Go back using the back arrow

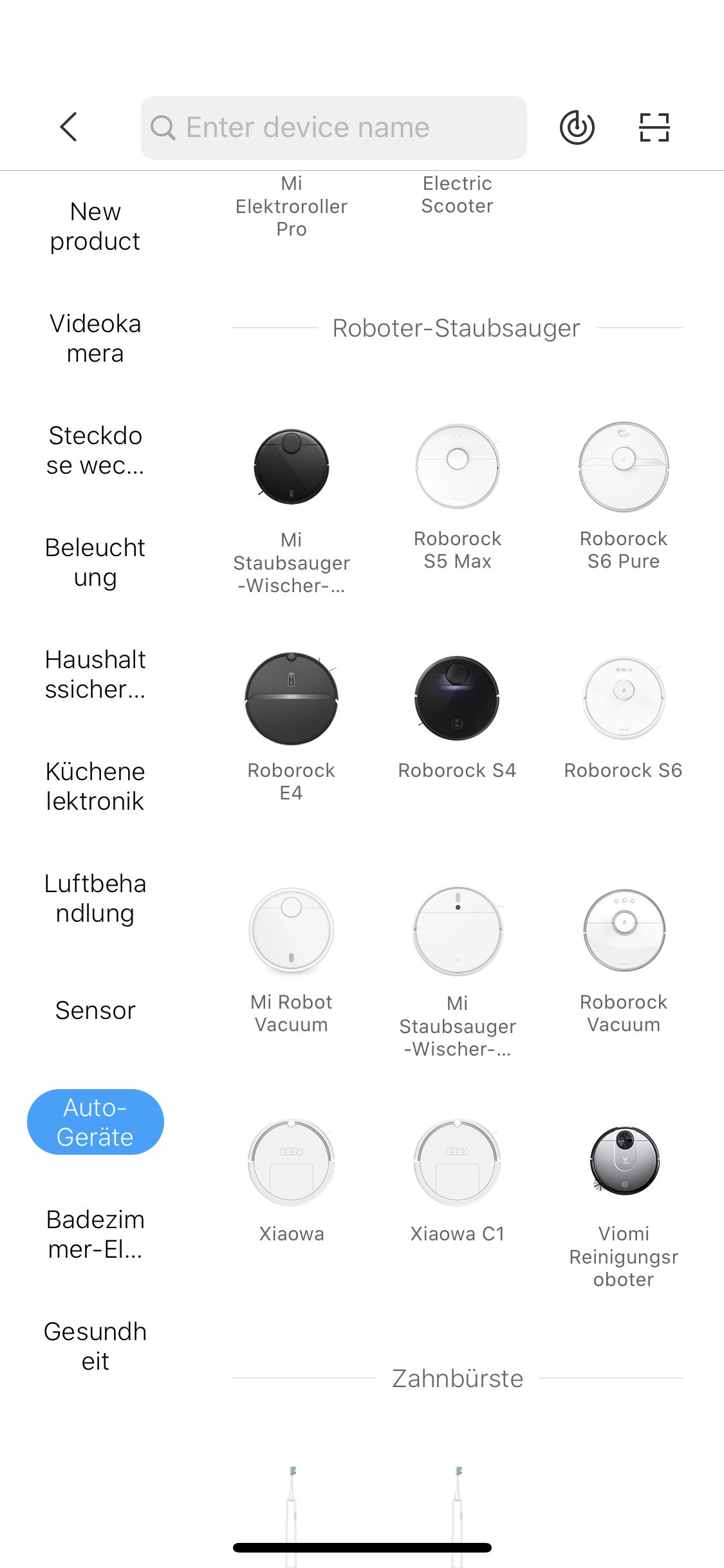(69, 127)
